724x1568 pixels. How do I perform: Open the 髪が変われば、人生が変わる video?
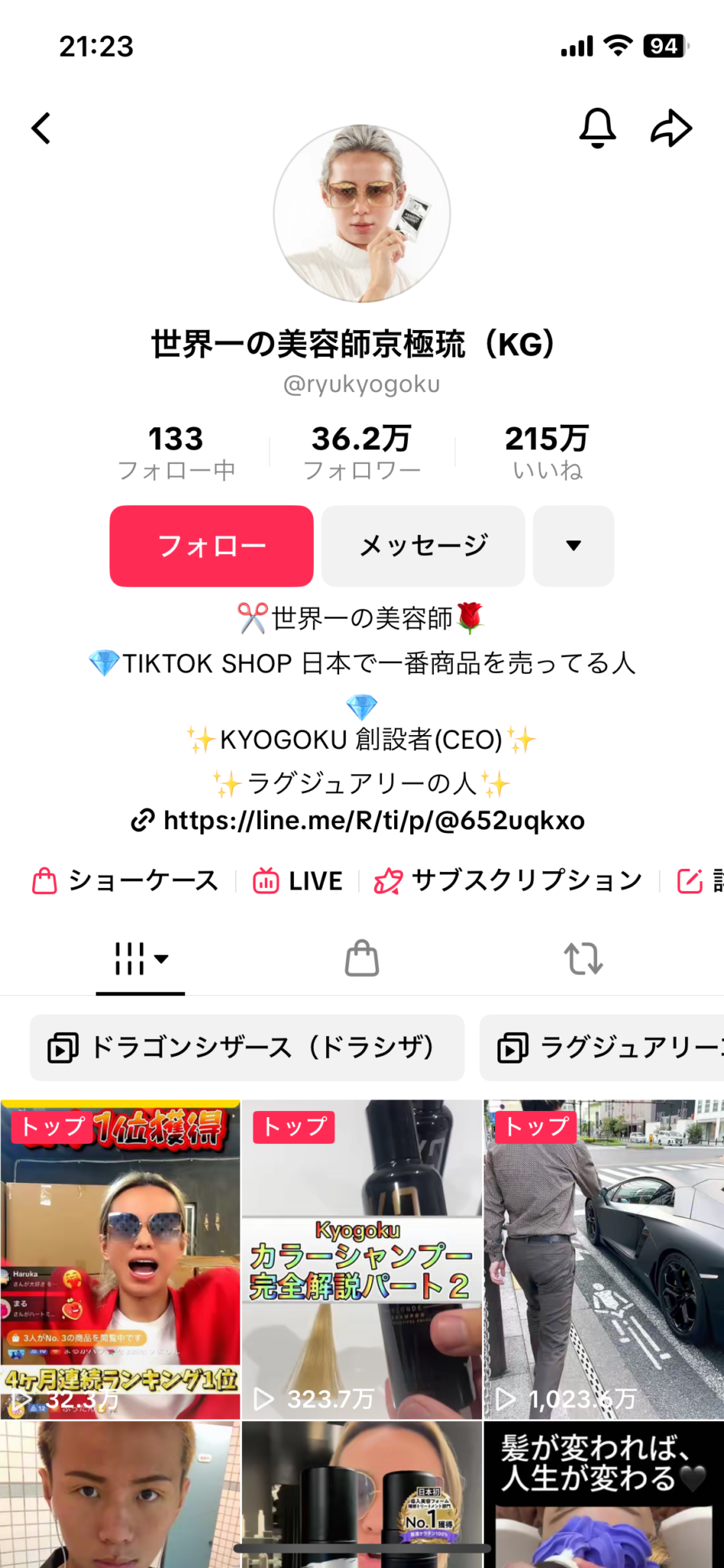pyautogui.click(x=604, y=1493)
